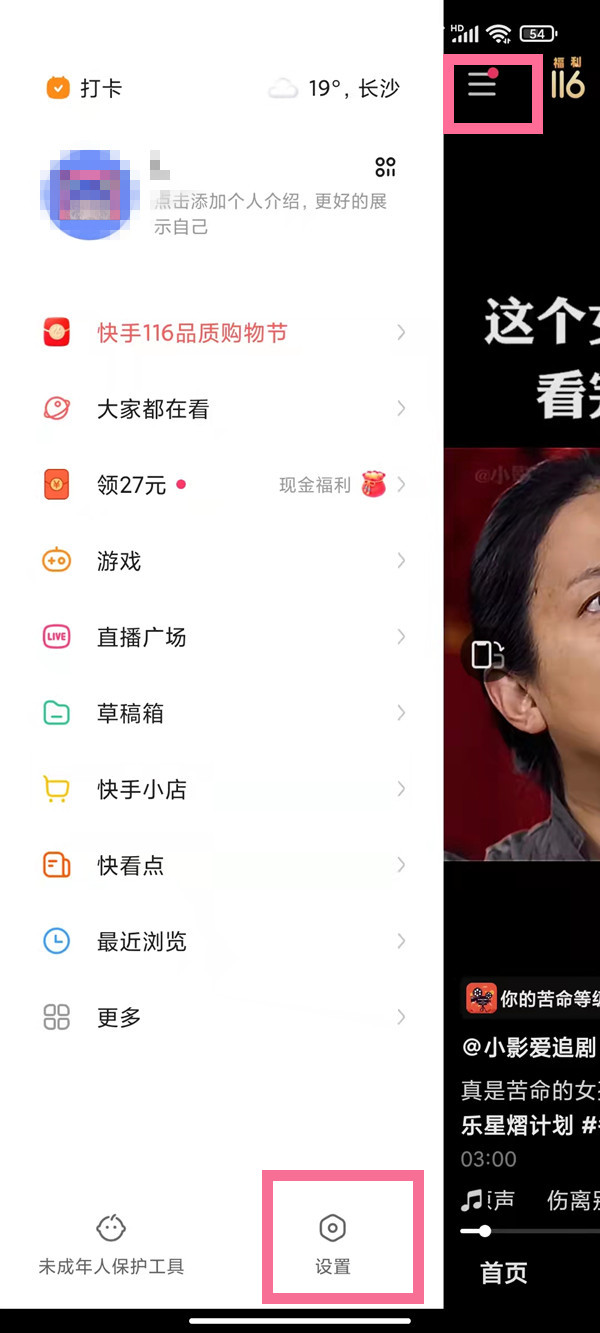Open 打卡 check-in
The height and width of the screenshot is (1333, 600).
(x=85, y=88)
